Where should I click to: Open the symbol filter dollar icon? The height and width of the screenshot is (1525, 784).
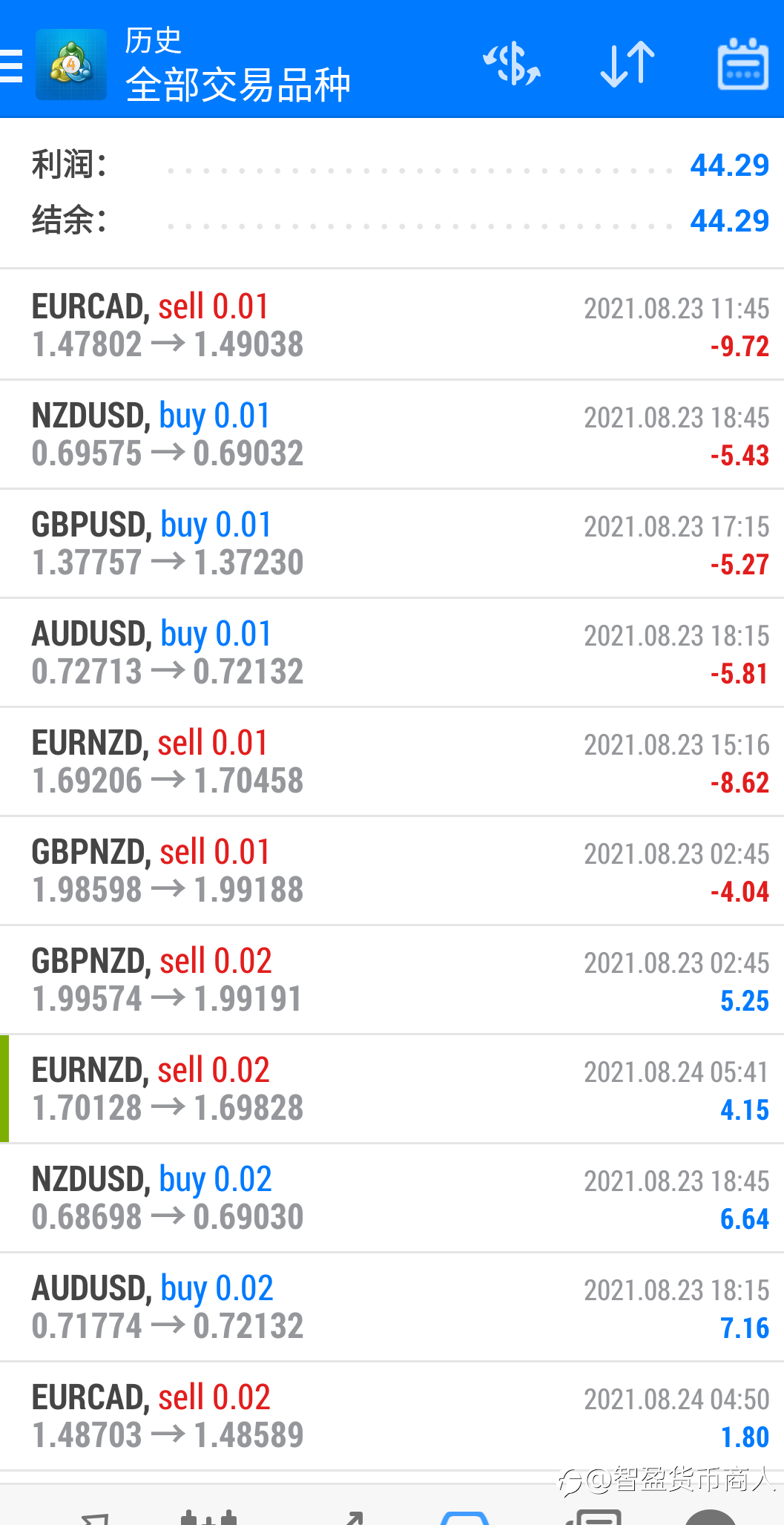512,64
